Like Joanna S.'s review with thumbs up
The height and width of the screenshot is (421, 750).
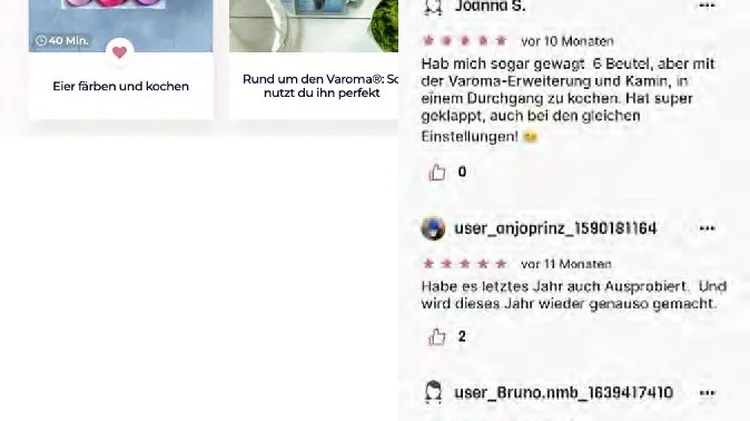(437, 172)
